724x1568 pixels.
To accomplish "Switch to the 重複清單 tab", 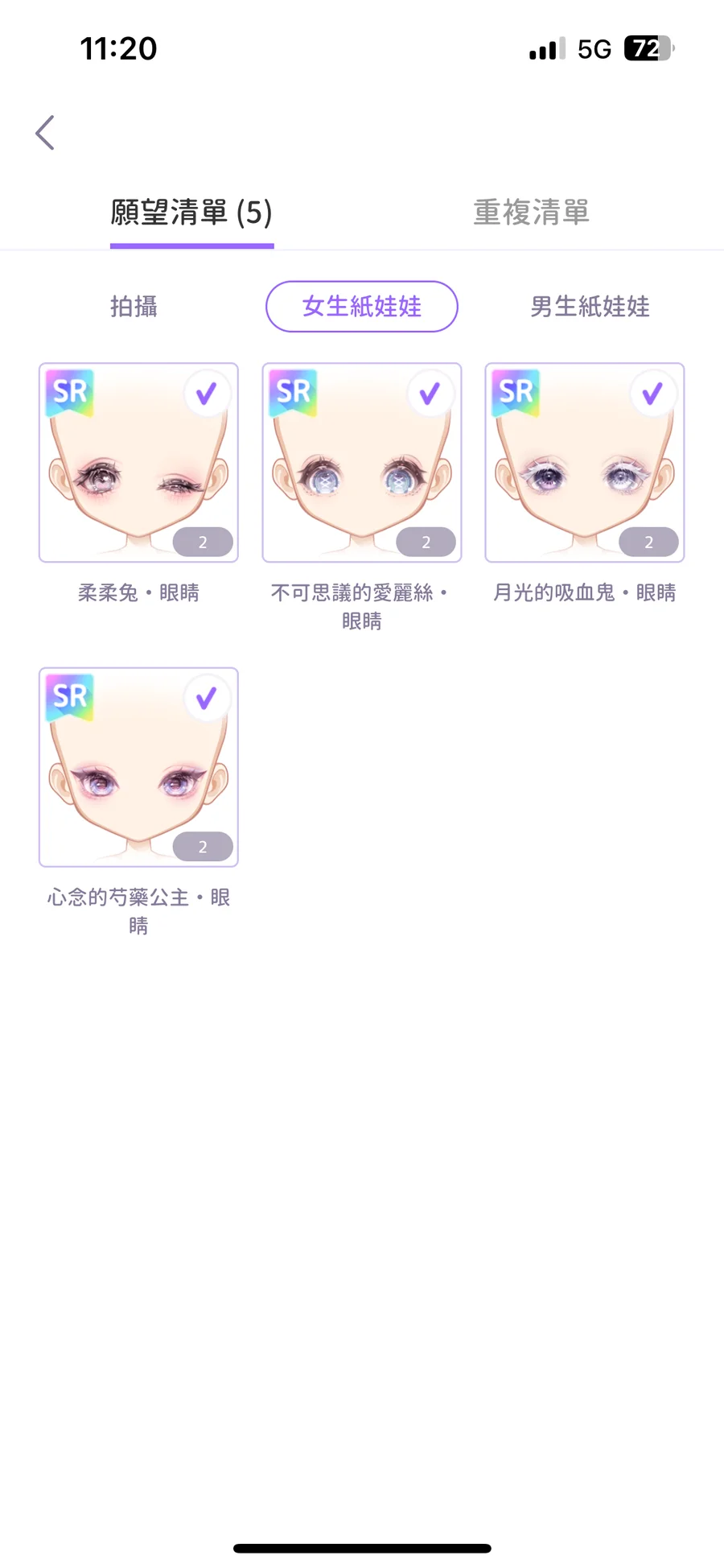I will tap(531, 213).
